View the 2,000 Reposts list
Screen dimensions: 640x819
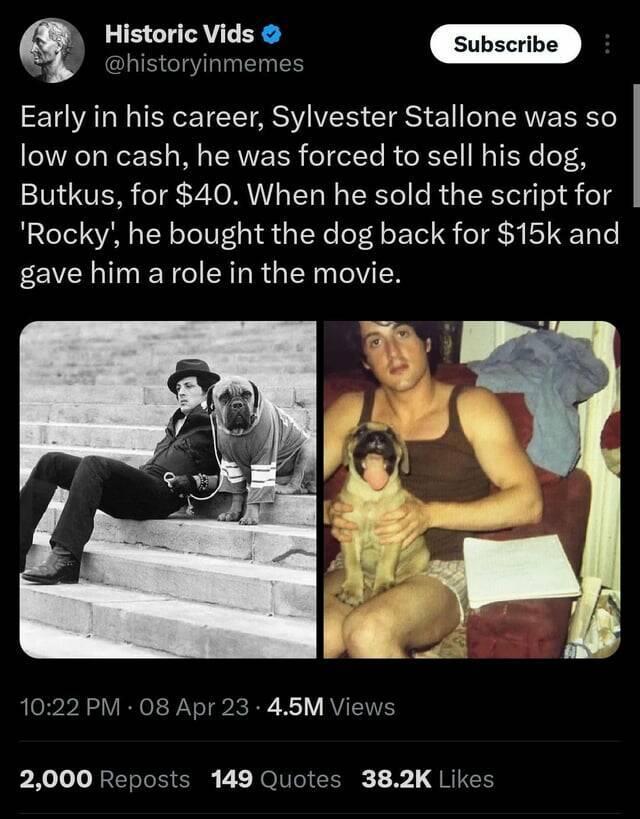tap(105, 779)
